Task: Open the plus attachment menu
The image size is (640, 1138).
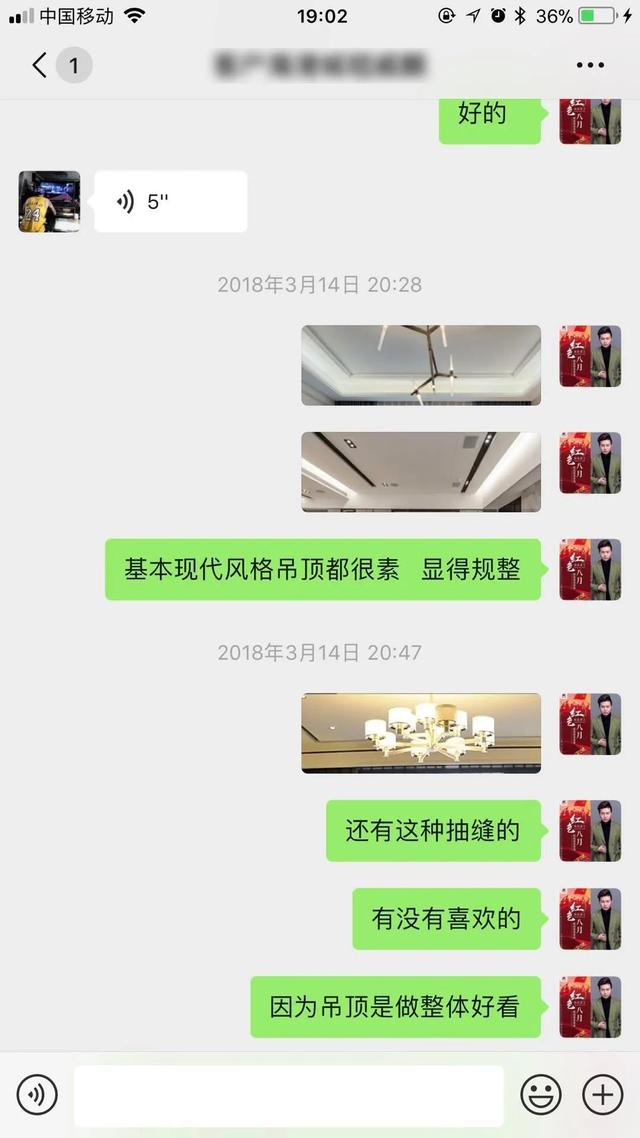Action: (602, 1095)
